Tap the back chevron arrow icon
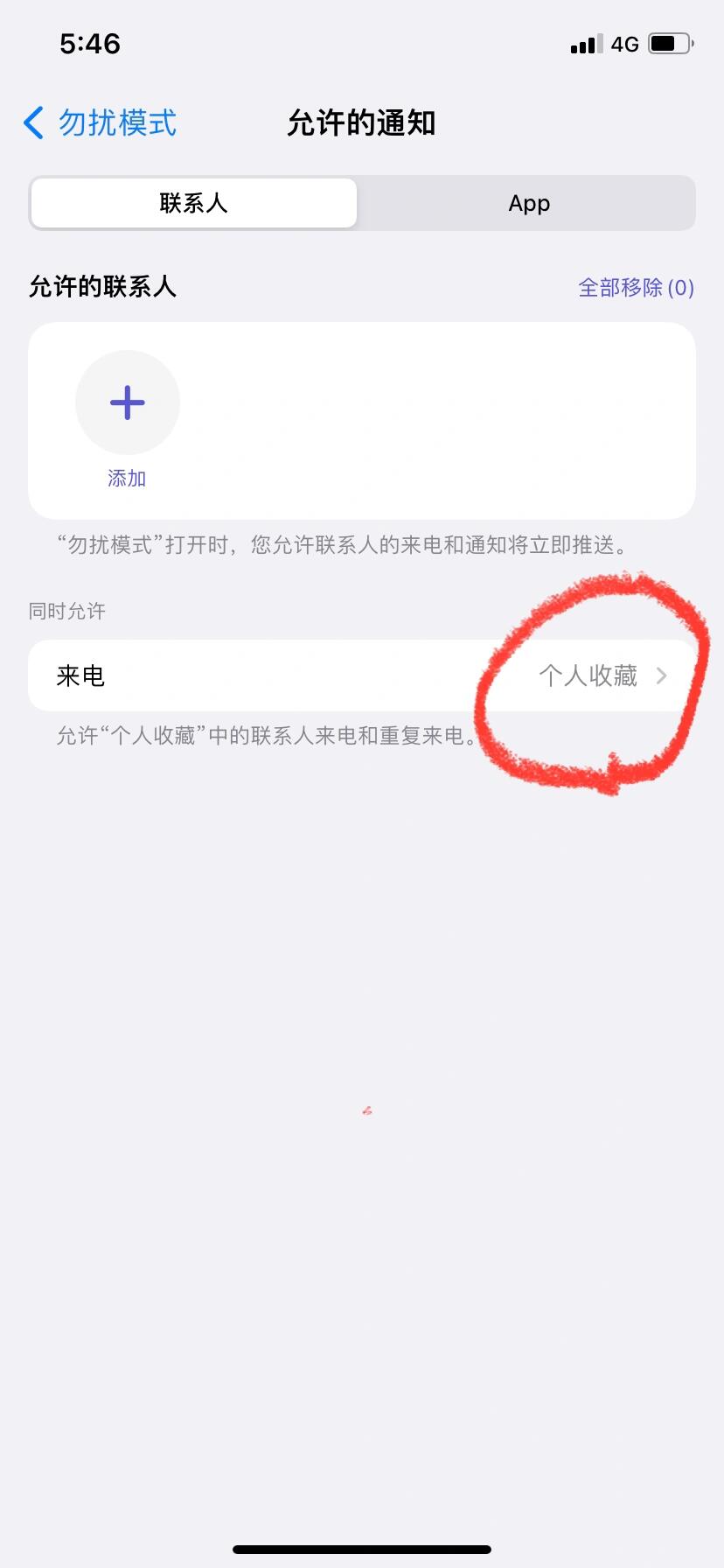This screenshot has width=724, height=1568. [32, 123]
